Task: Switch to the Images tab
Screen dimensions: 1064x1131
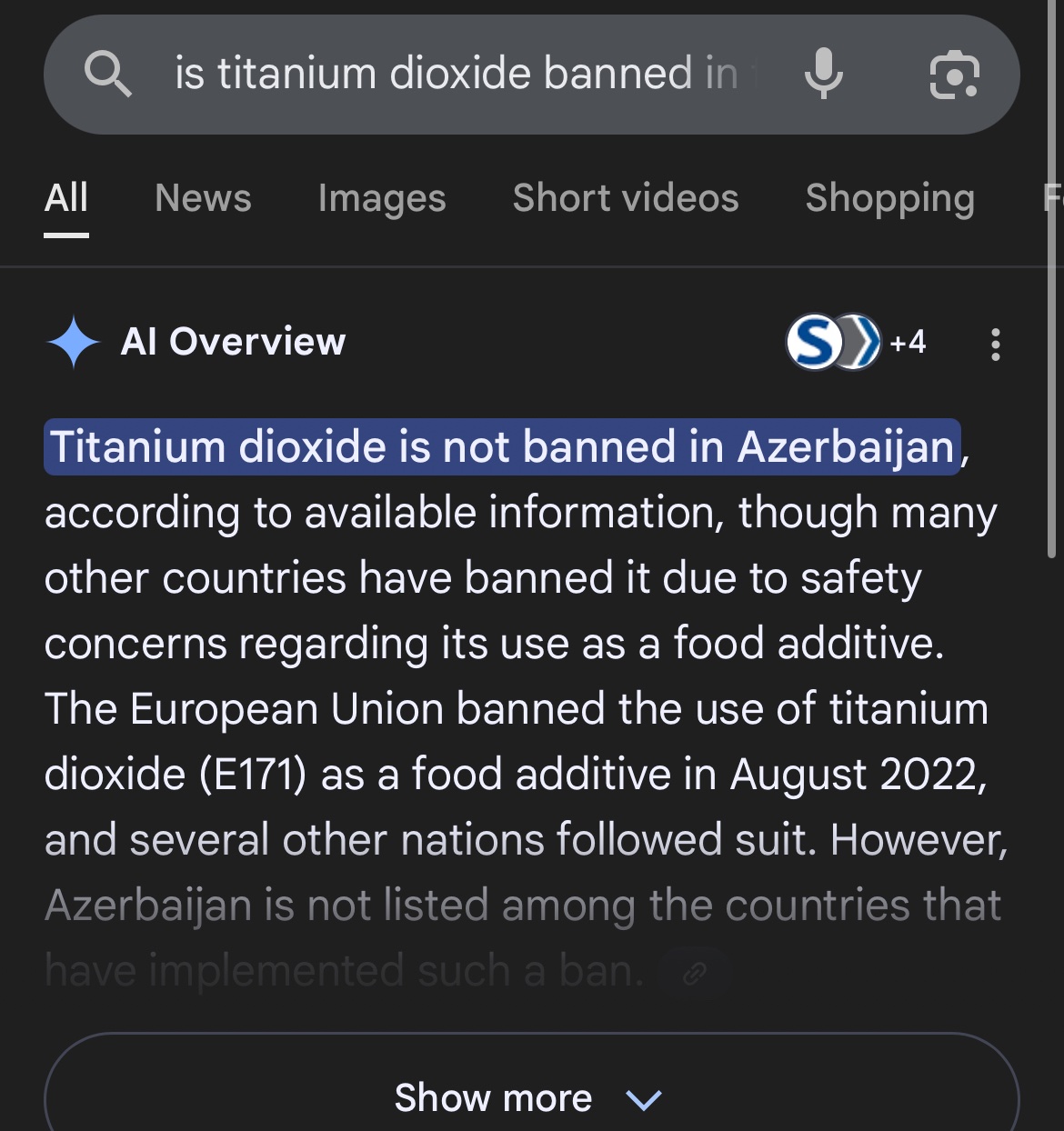Action: tap(382, 198)
